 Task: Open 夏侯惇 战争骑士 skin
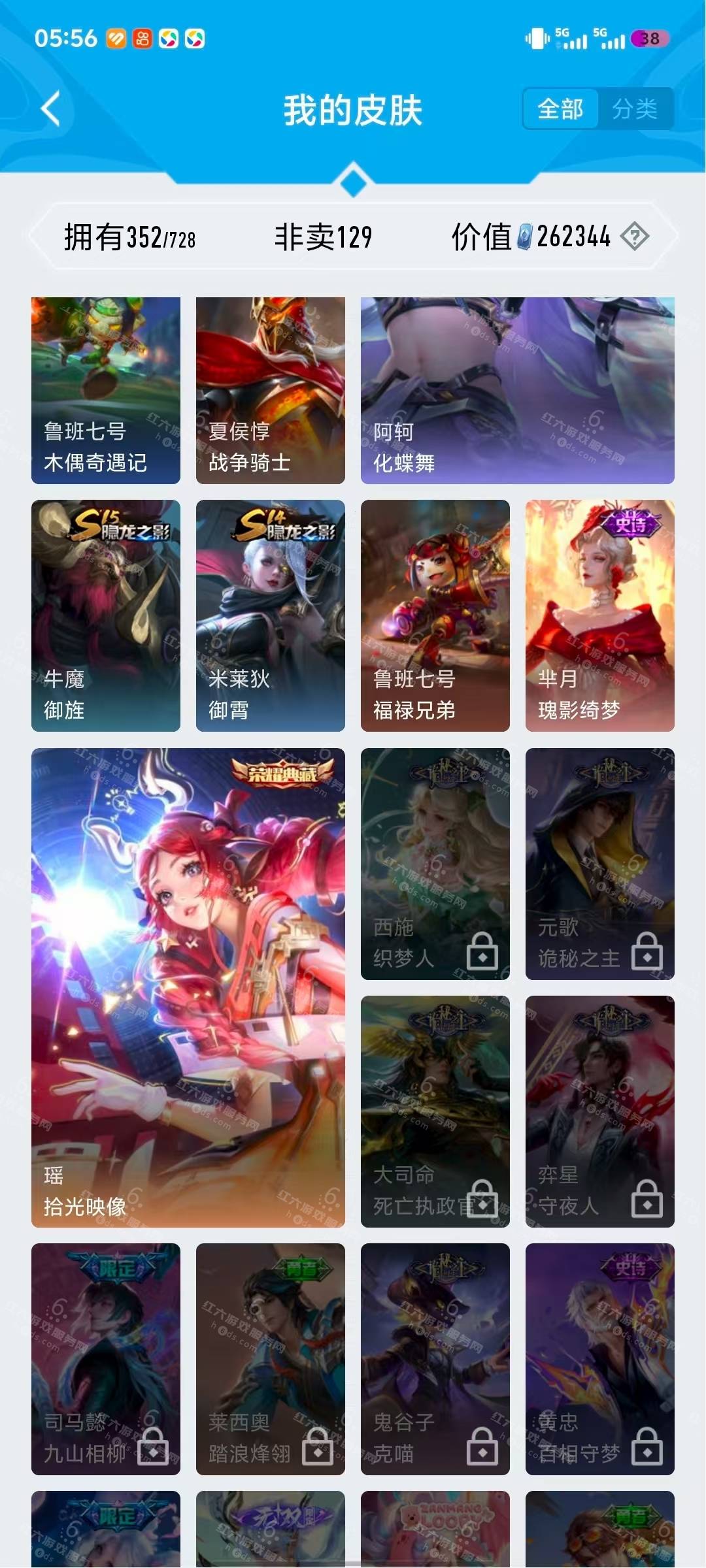270,390
